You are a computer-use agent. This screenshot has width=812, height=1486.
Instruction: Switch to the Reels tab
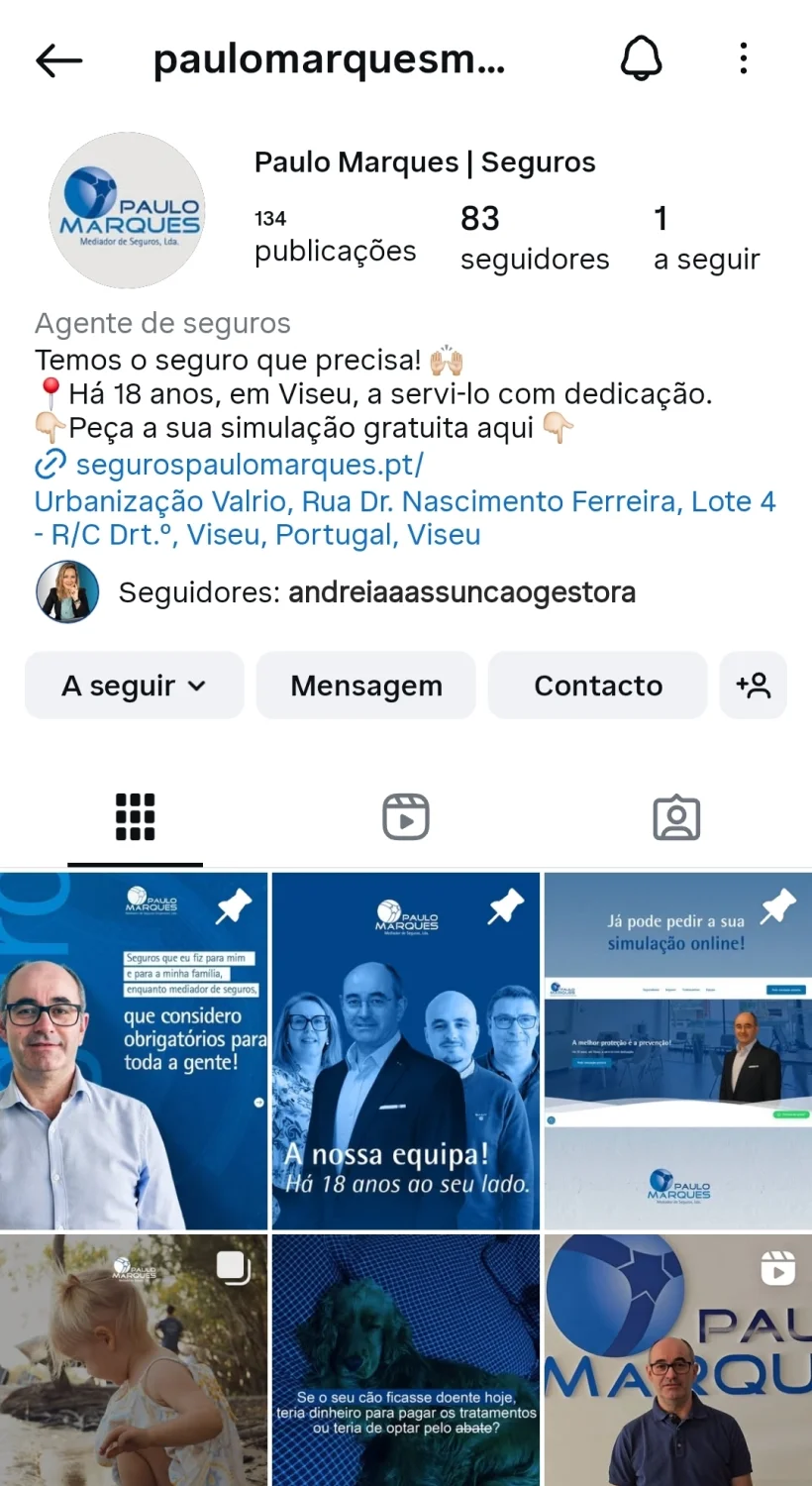(406, 817)
